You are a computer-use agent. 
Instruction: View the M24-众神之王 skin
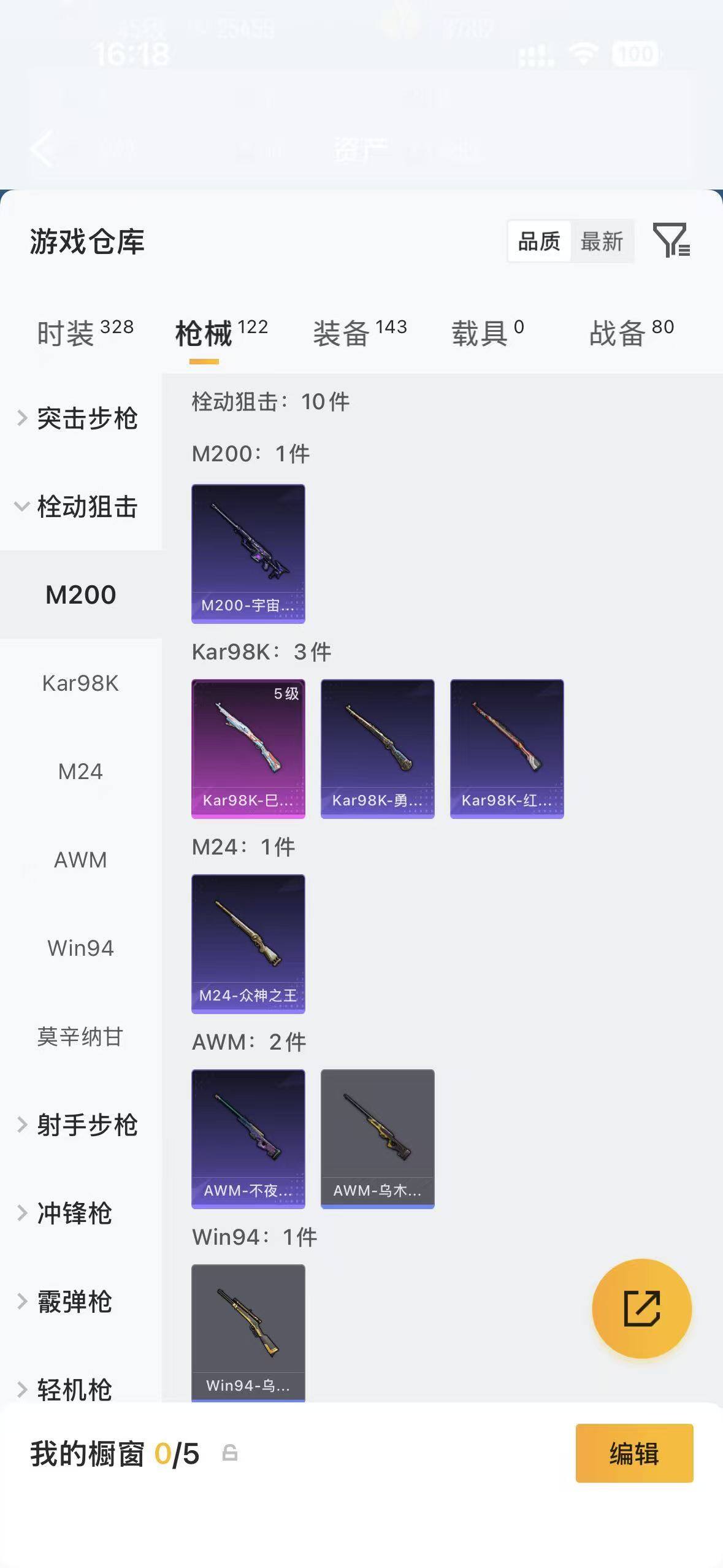coord(248,945)
